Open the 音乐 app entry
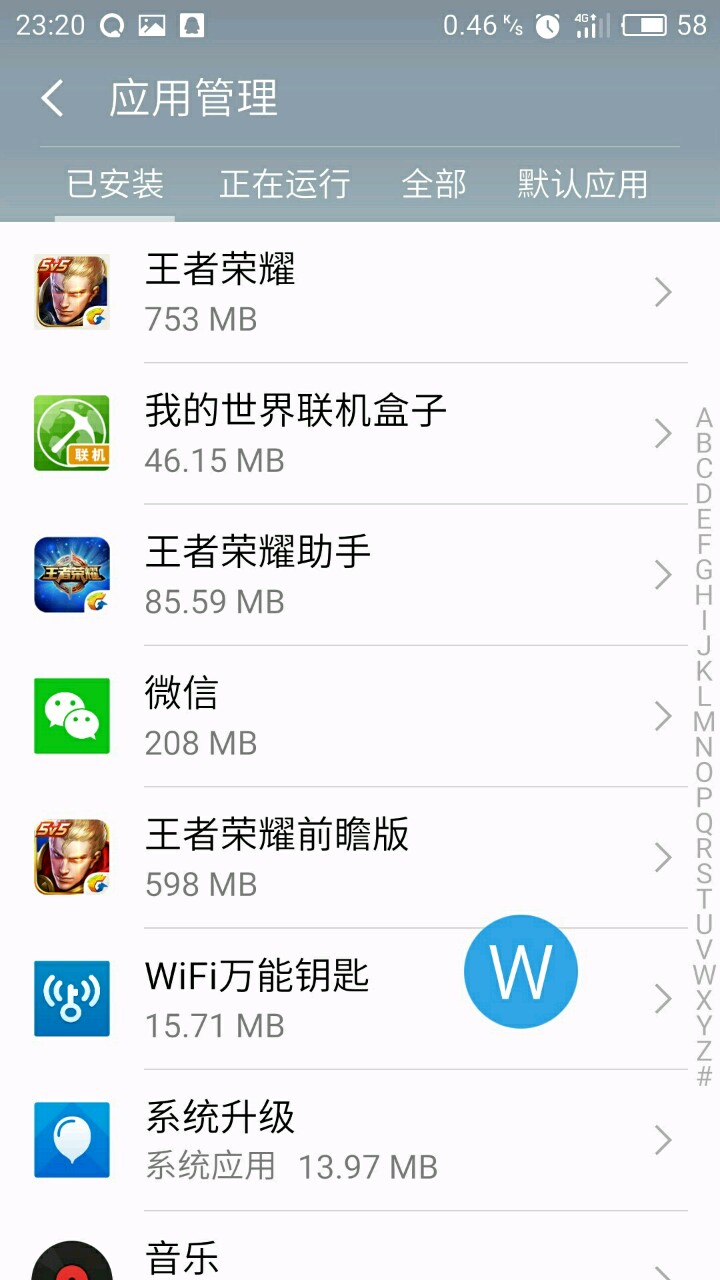720x1280 pixels. (360, 1255)
